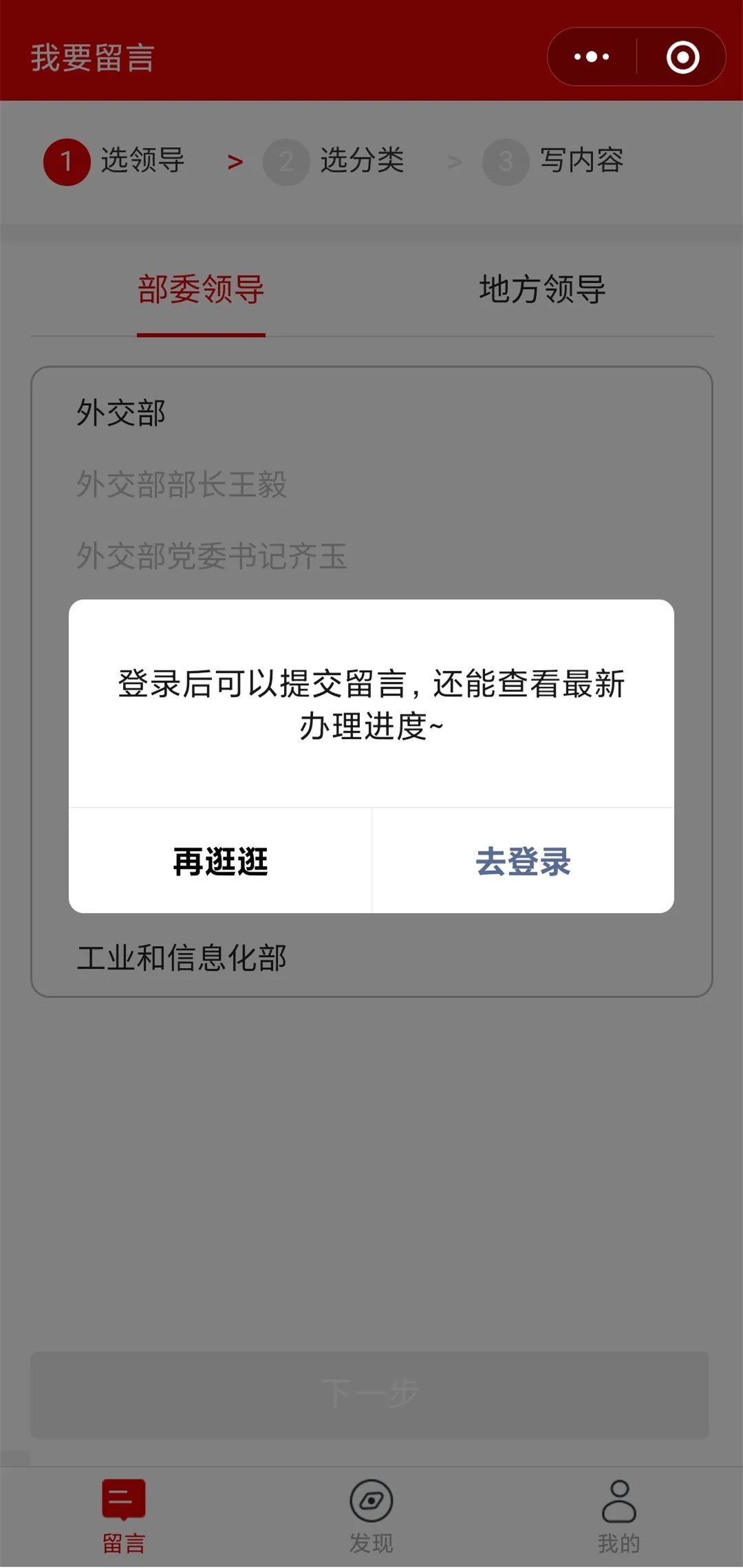Select the 部委领导 tab
Image resolution: width=743 pixels, height=1568 pixels.
[201, 290]
